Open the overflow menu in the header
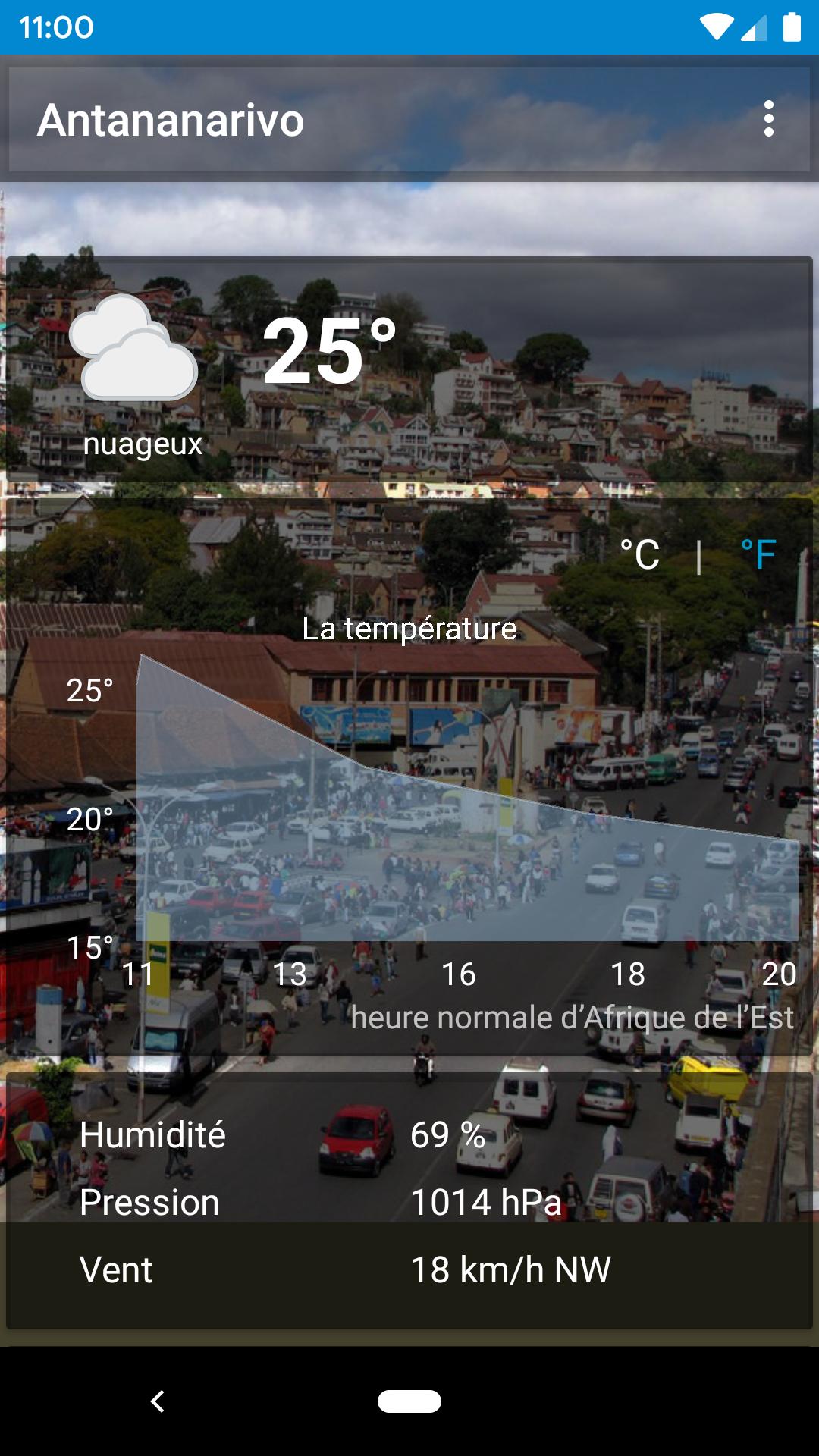This screenshot has width=819, height=1456. point(770,118)
